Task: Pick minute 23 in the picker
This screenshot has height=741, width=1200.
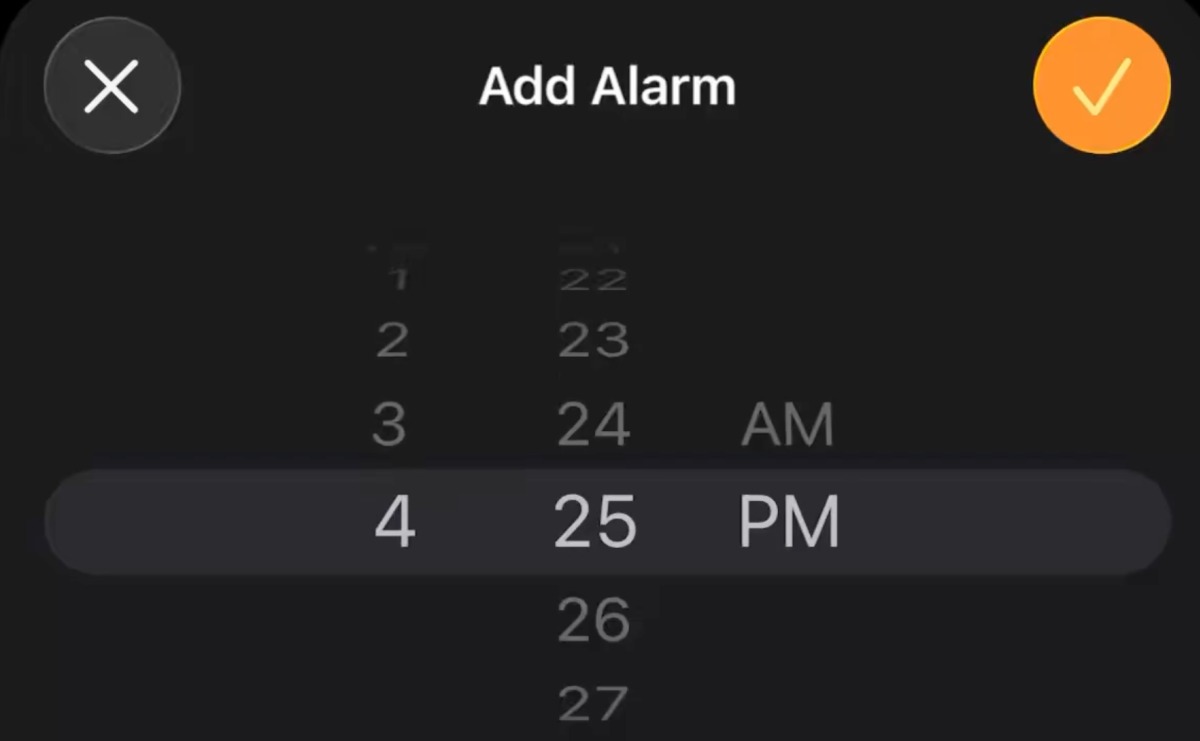Action: [x=594, y=342]
